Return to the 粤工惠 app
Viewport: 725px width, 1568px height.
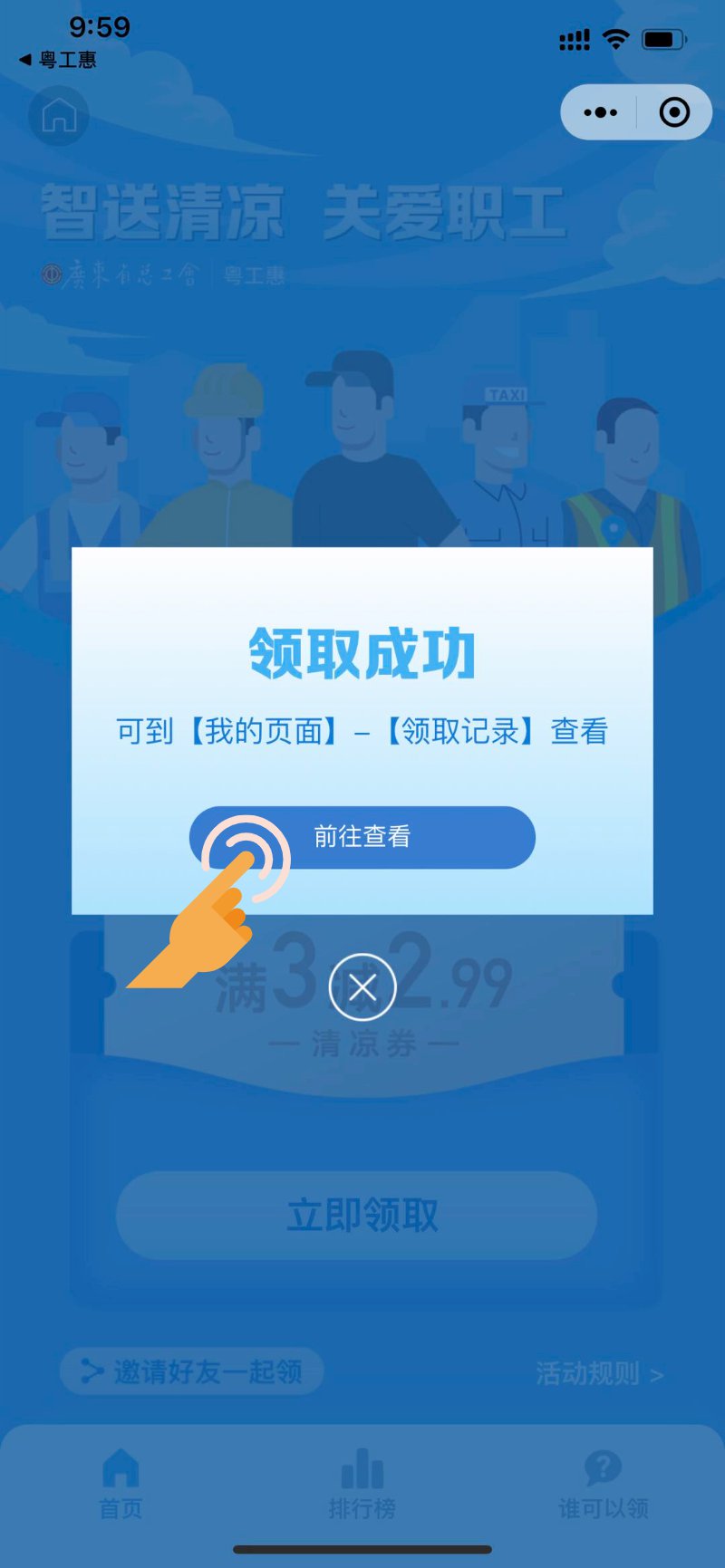(57, 60)
